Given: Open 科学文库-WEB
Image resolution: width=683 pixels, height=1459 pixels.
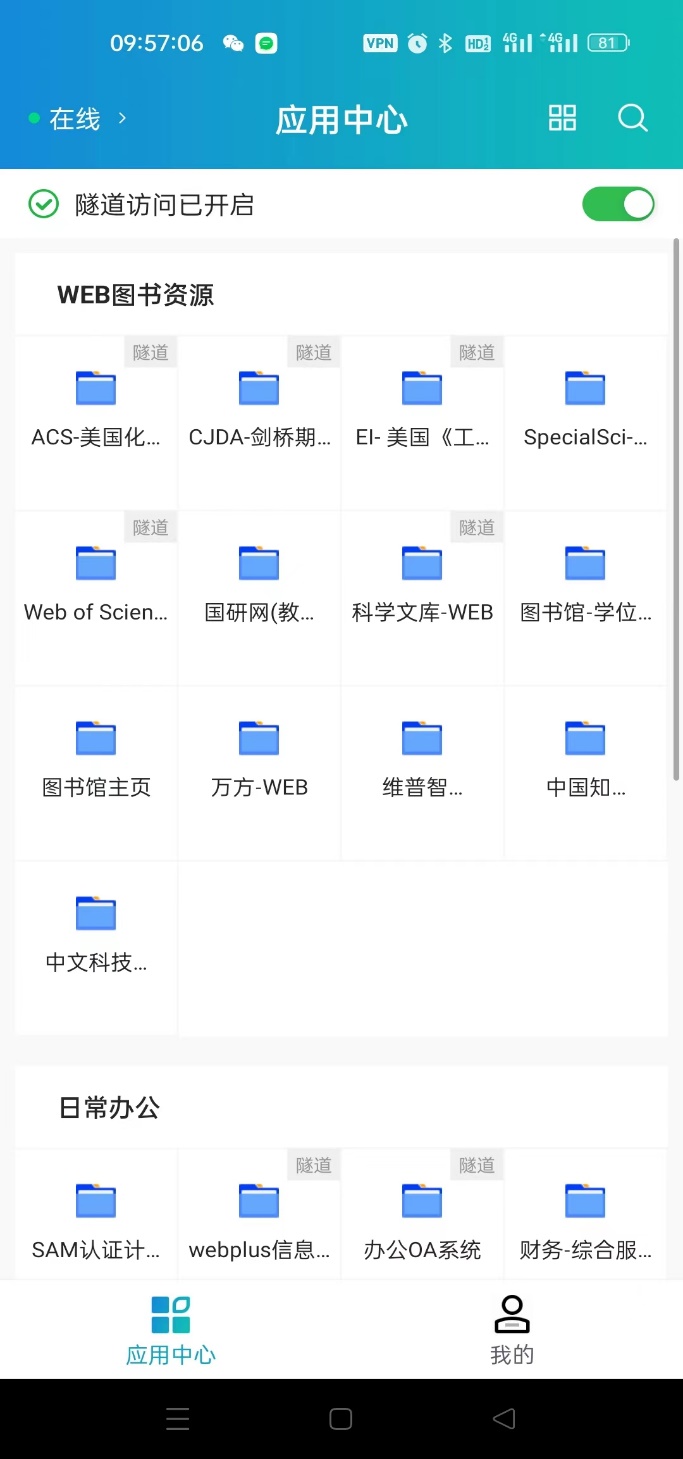Looking at the screenshot, I should [x=422, y=580].
